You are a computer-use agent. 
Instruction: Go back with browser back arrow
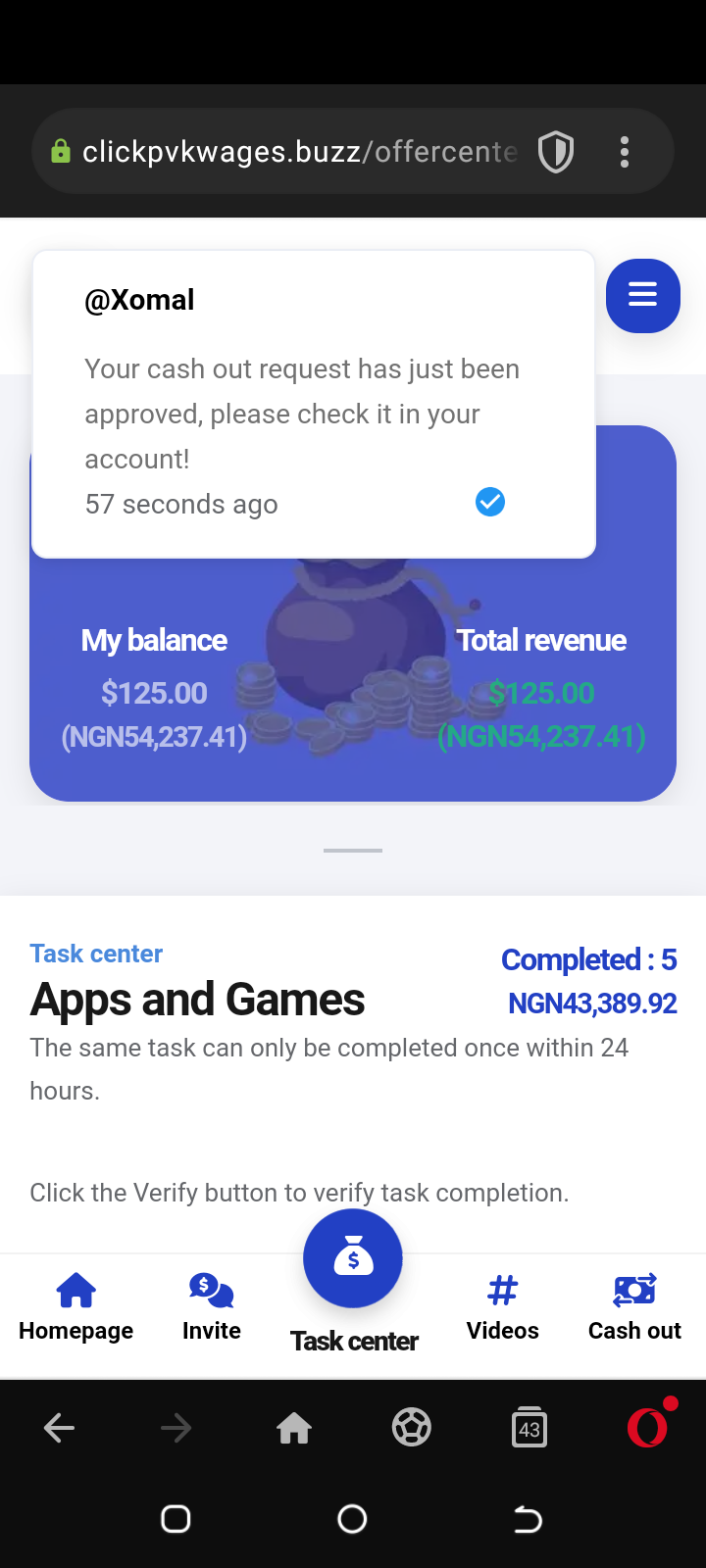point(60,1428)
